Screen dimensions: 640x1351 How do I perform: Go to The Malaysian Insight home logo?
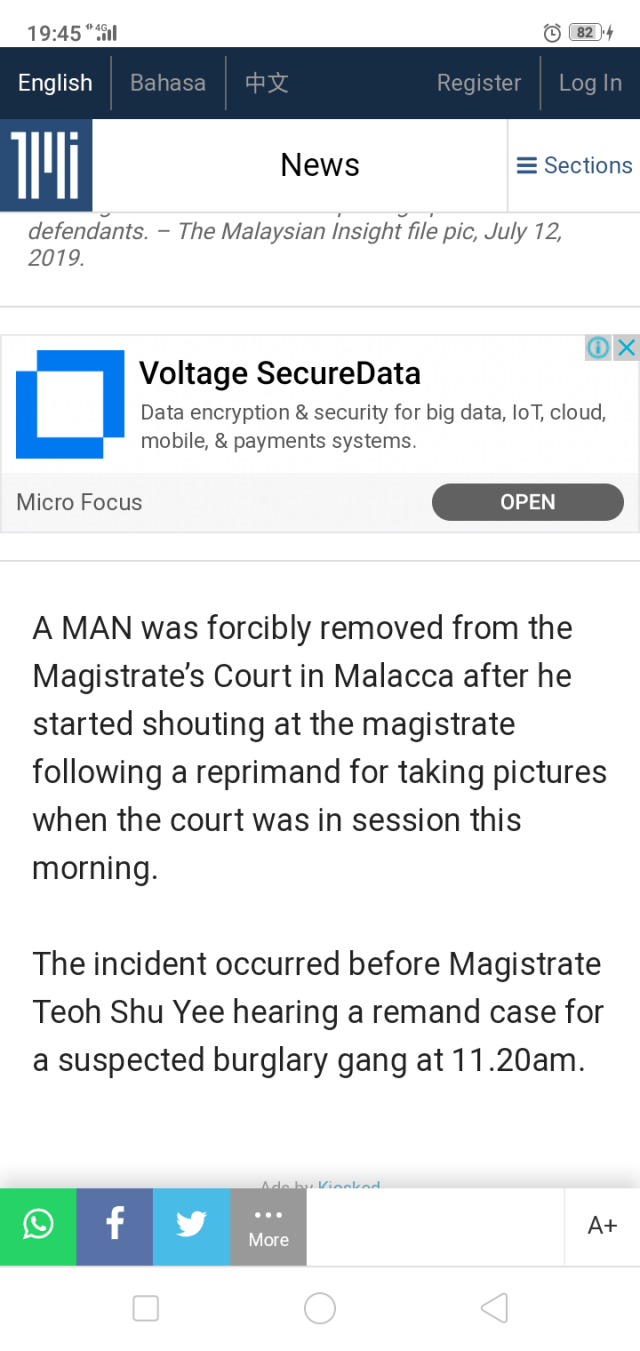tap(46, 165)
